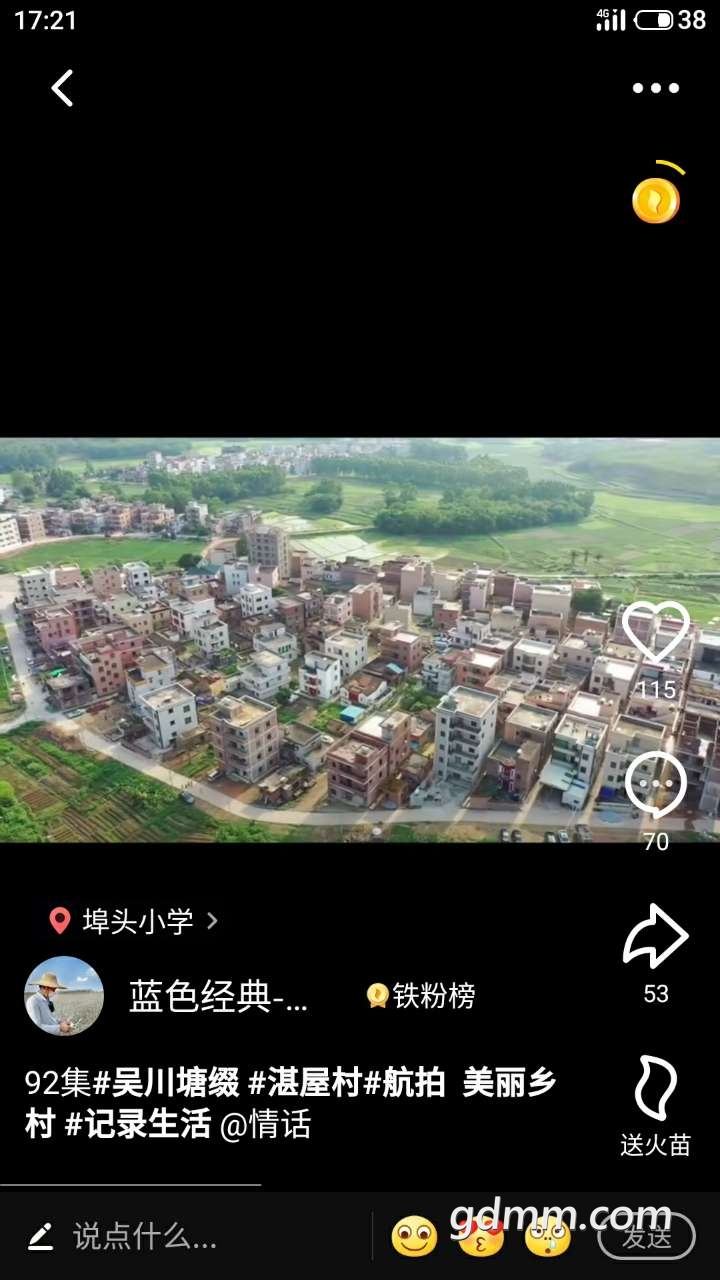Open the comments bubble showing 70
This screenshot has height=1280, width=720.
tap(656, 784)
